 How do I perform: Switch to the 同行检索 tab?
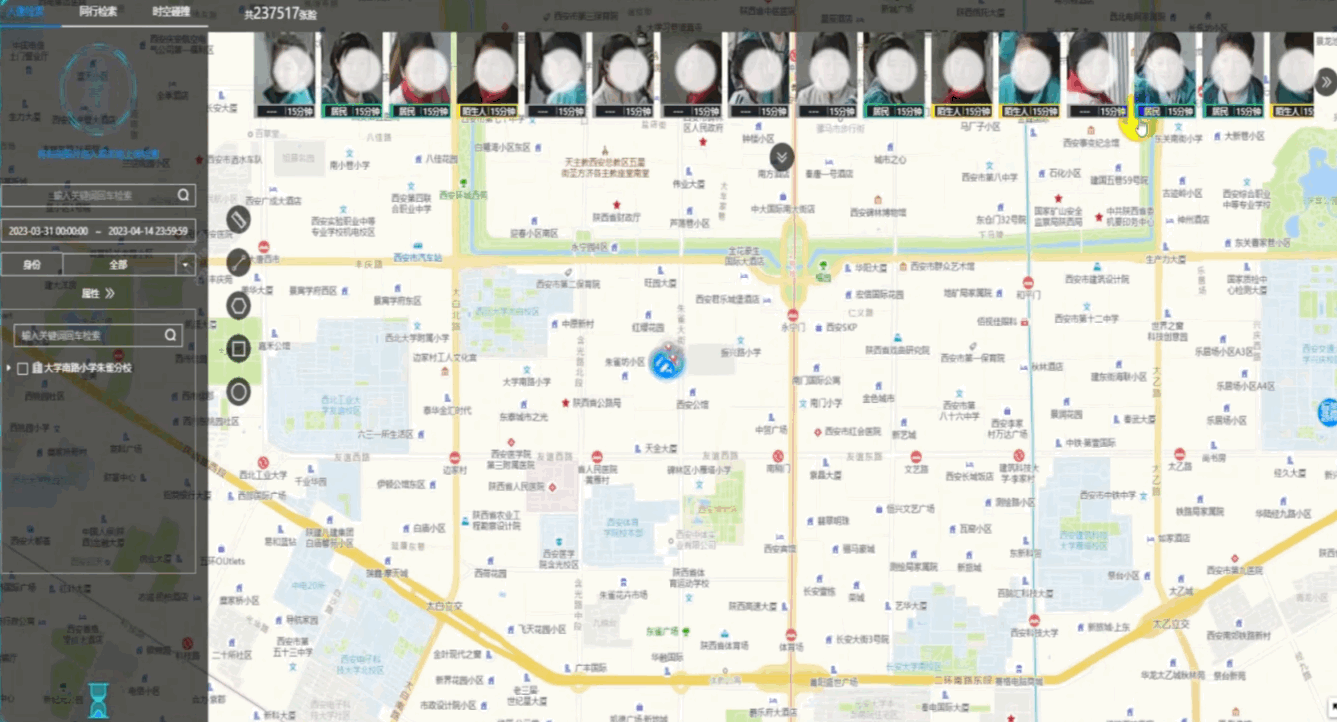click(100, 13)
